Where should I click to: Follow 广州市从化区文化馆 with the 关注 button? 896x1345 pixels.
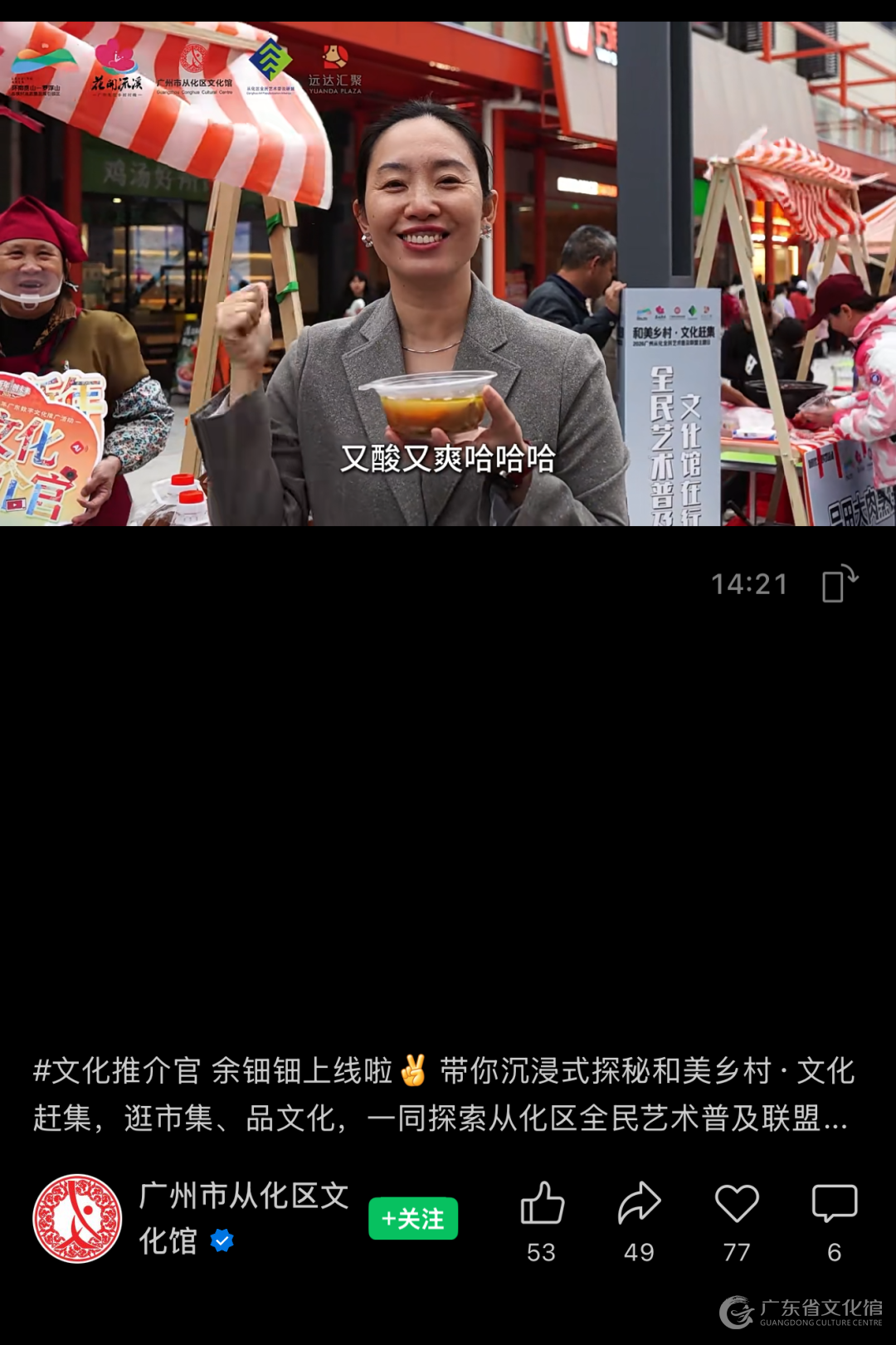point(413,1218)
